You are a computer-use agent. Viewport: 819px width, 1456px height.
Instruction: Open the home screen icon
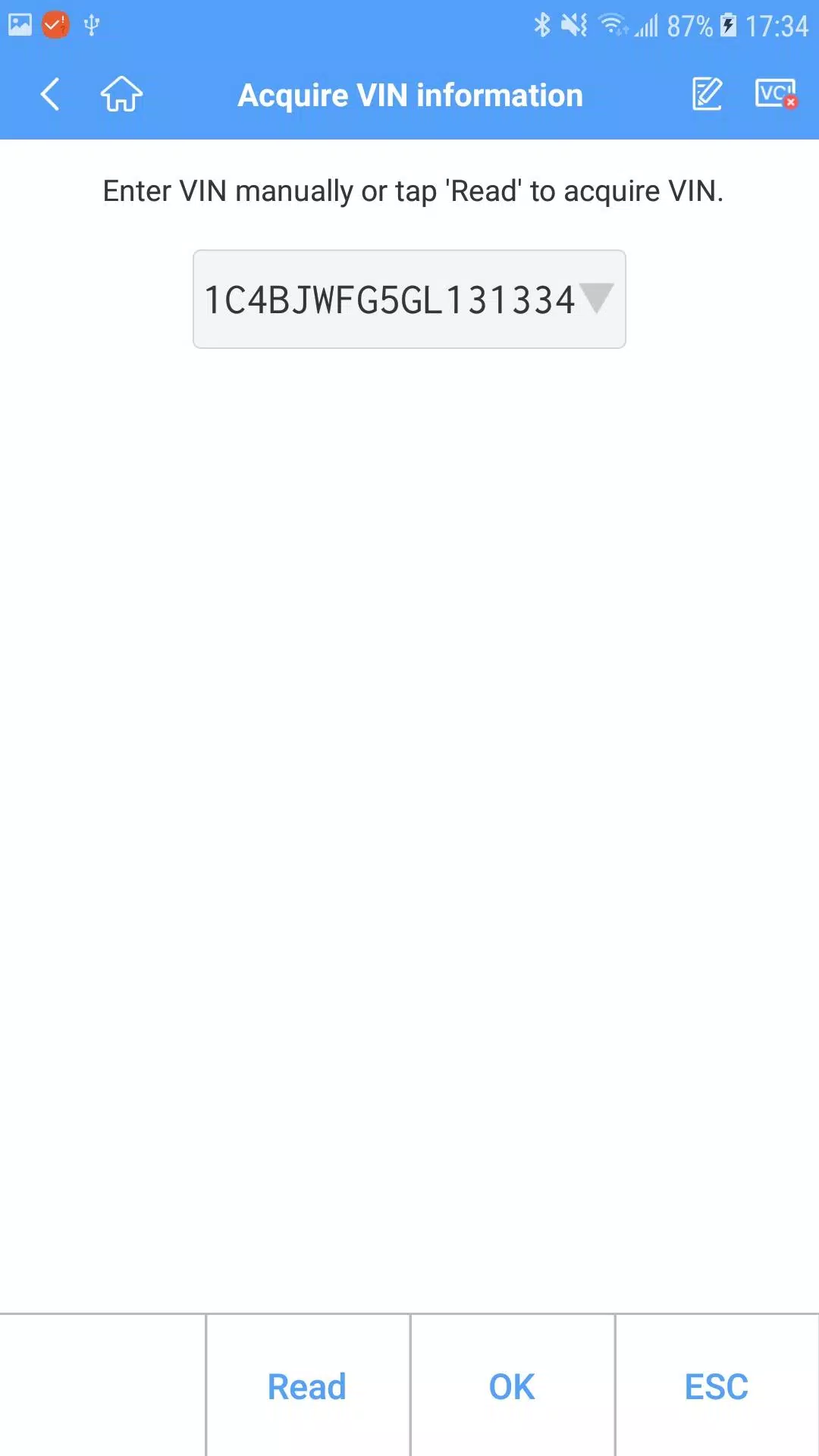pyautogui.click(x=121, y=95)
